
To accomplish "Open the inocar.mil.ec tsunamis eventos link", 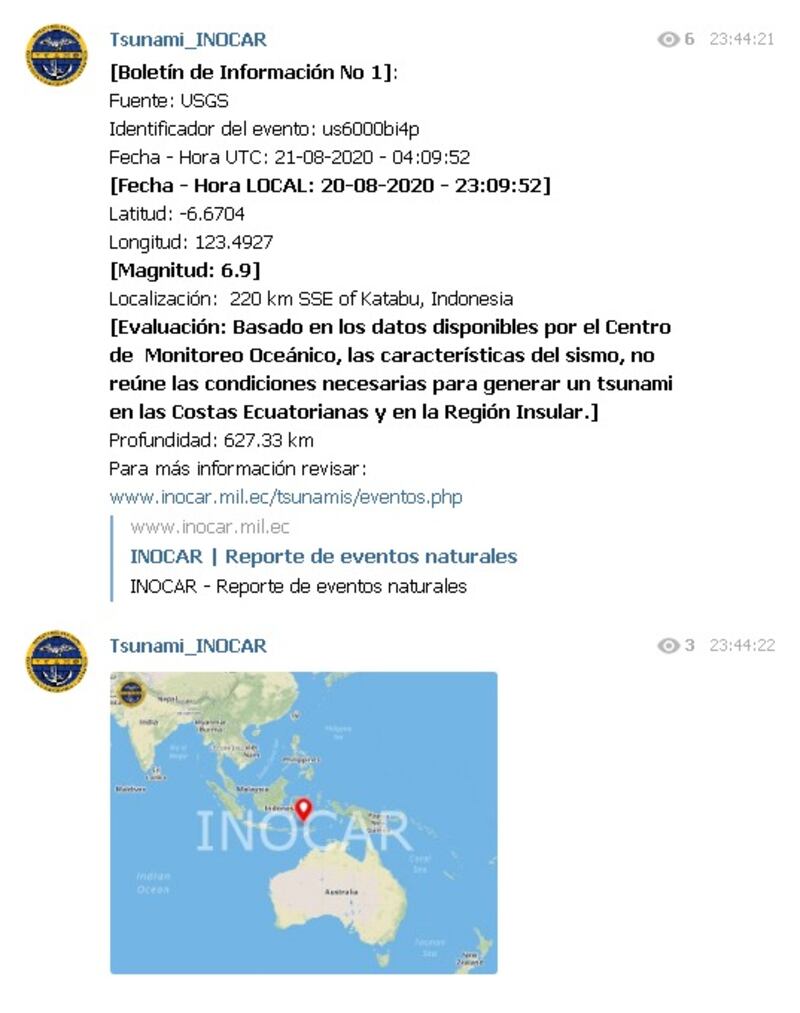I will pyautogui.click(x=286, y=497).
